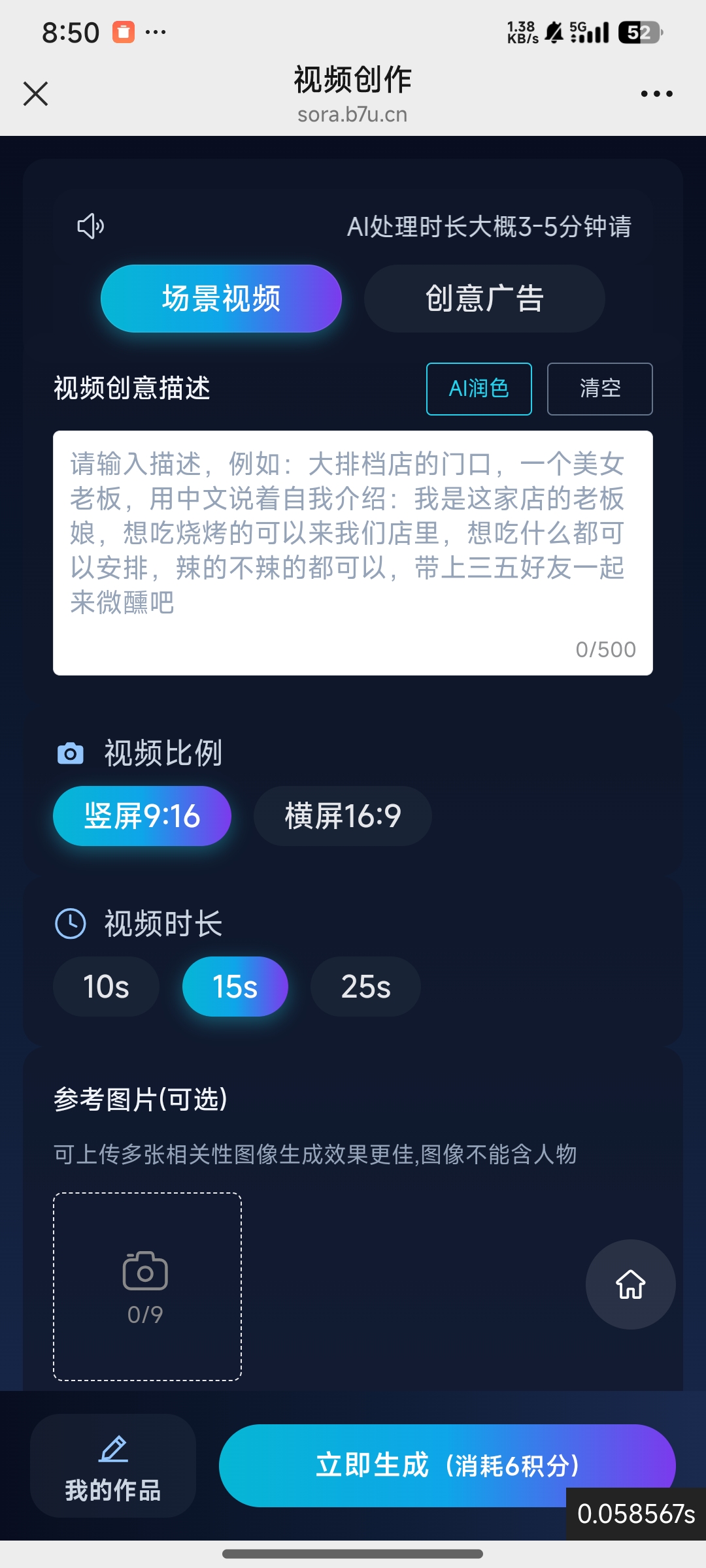Switch to 横屏16:9 aspect ratio

point(342,816)
